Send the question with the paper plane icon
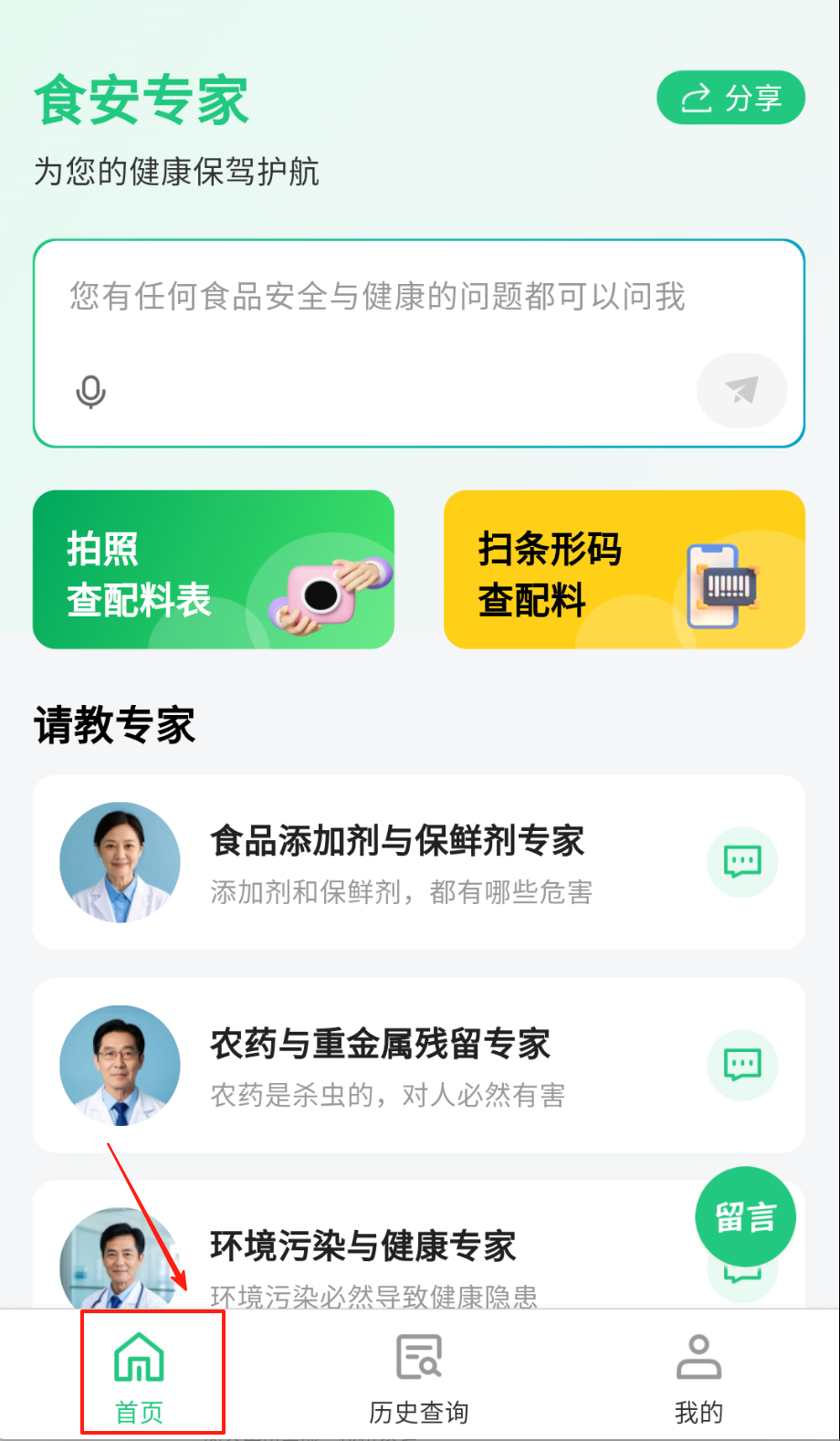The image size is (840, 1441). click(741, 391)
